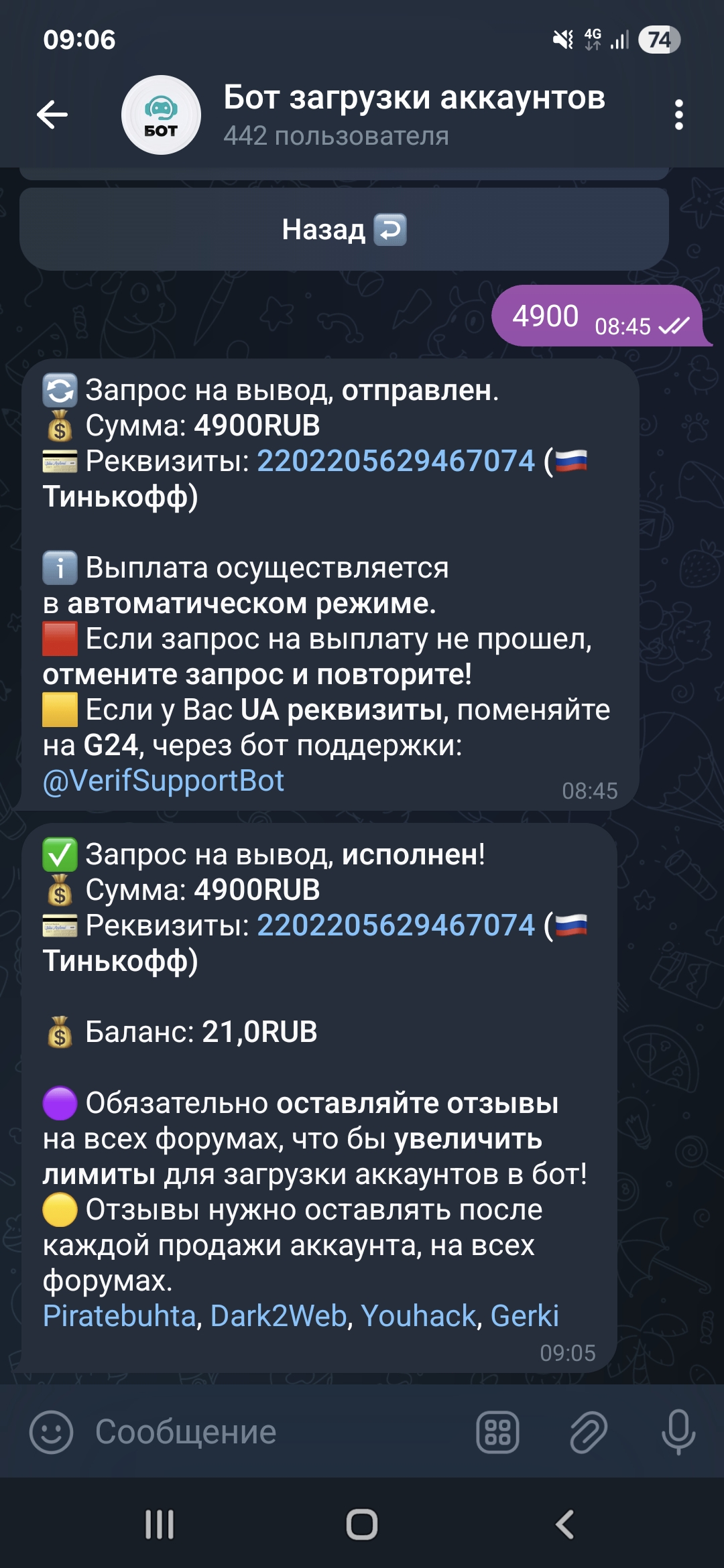This screenshot has height=1568, width=724.
Task: Attach a file to the message
Action: coord(588,1432)
